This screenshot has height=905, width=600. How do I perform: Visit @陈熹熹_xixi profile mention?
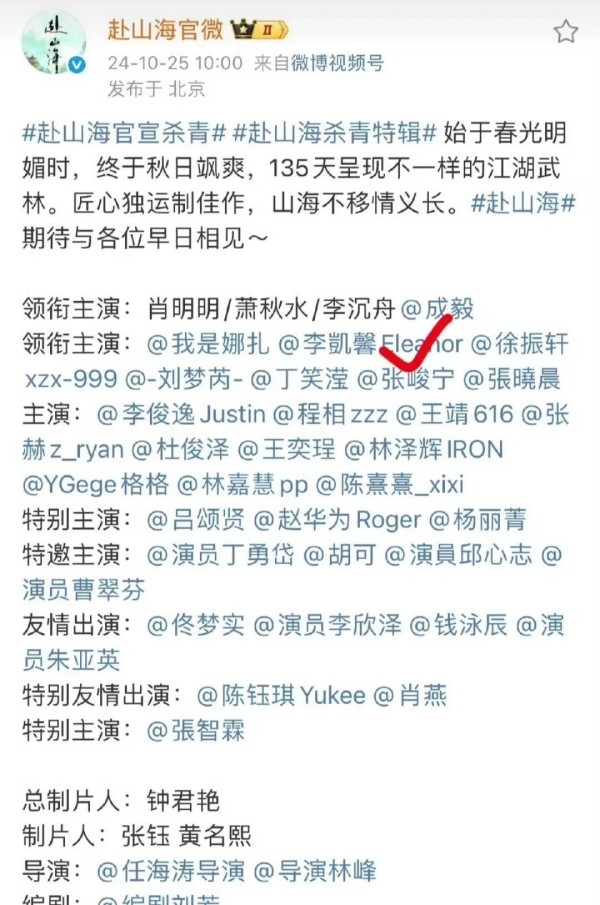[390, 486]
